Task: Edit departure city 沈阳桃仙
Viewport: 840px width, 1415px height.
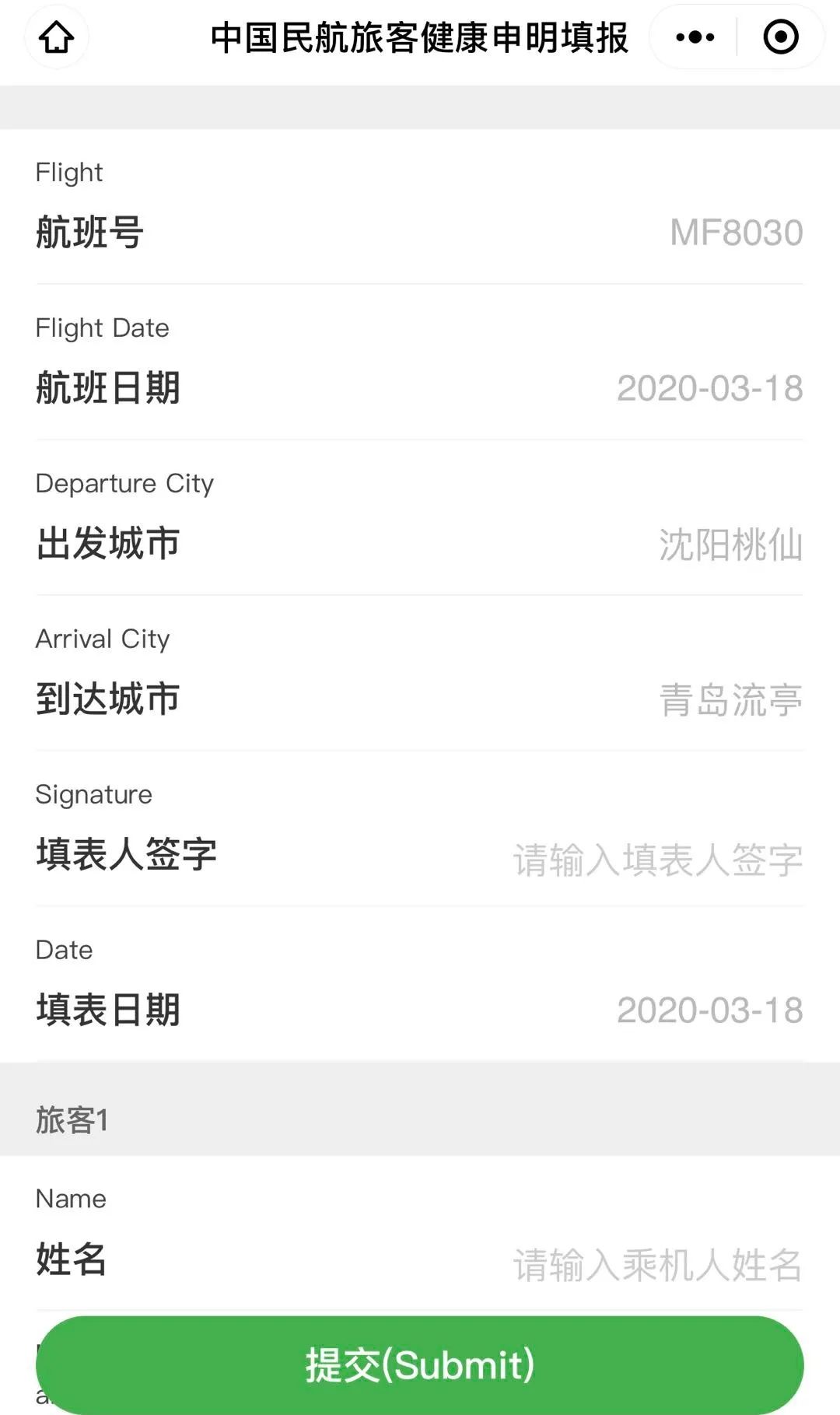Action: coord(730,544)
